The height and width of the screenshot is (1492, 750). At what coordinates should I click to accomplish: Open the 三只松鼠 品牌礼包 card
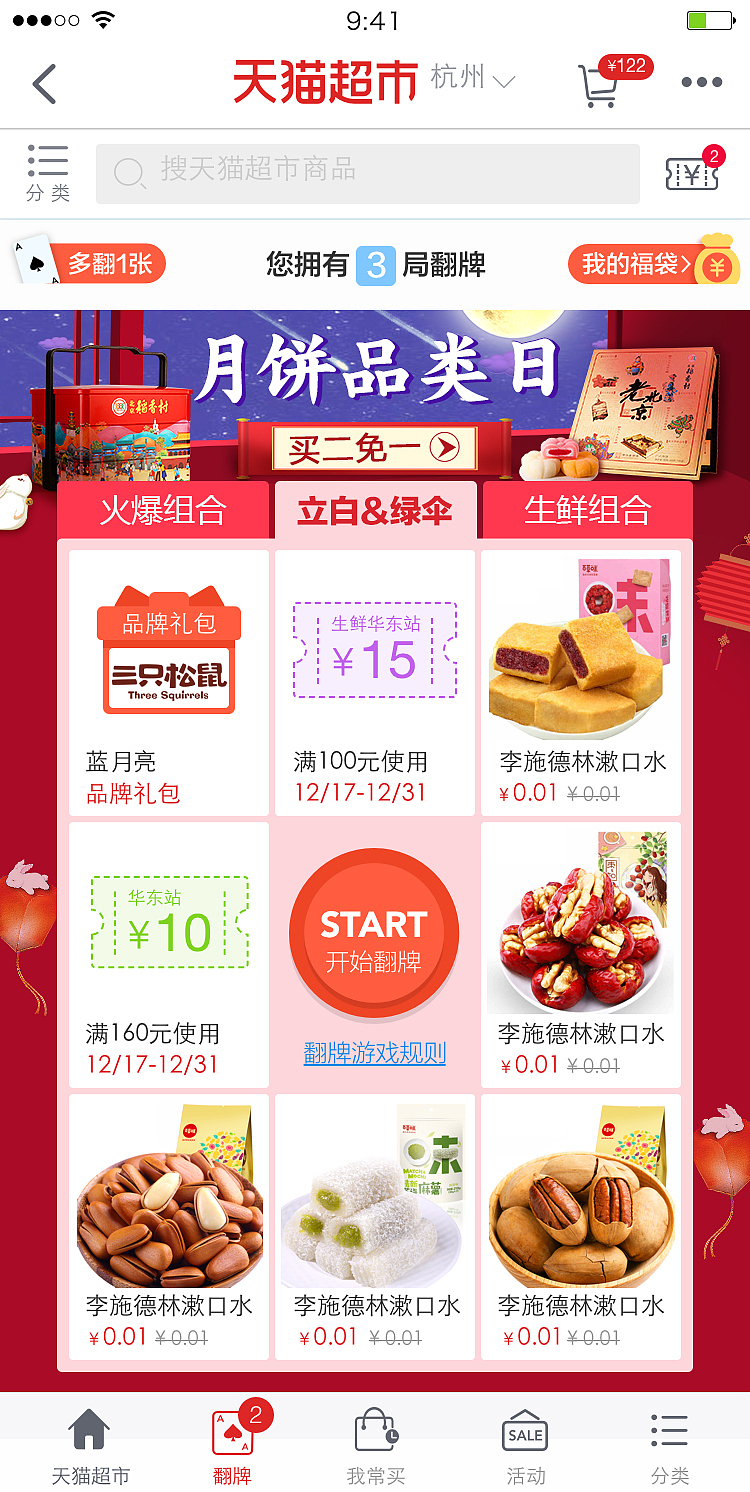[x=168, y=682]
